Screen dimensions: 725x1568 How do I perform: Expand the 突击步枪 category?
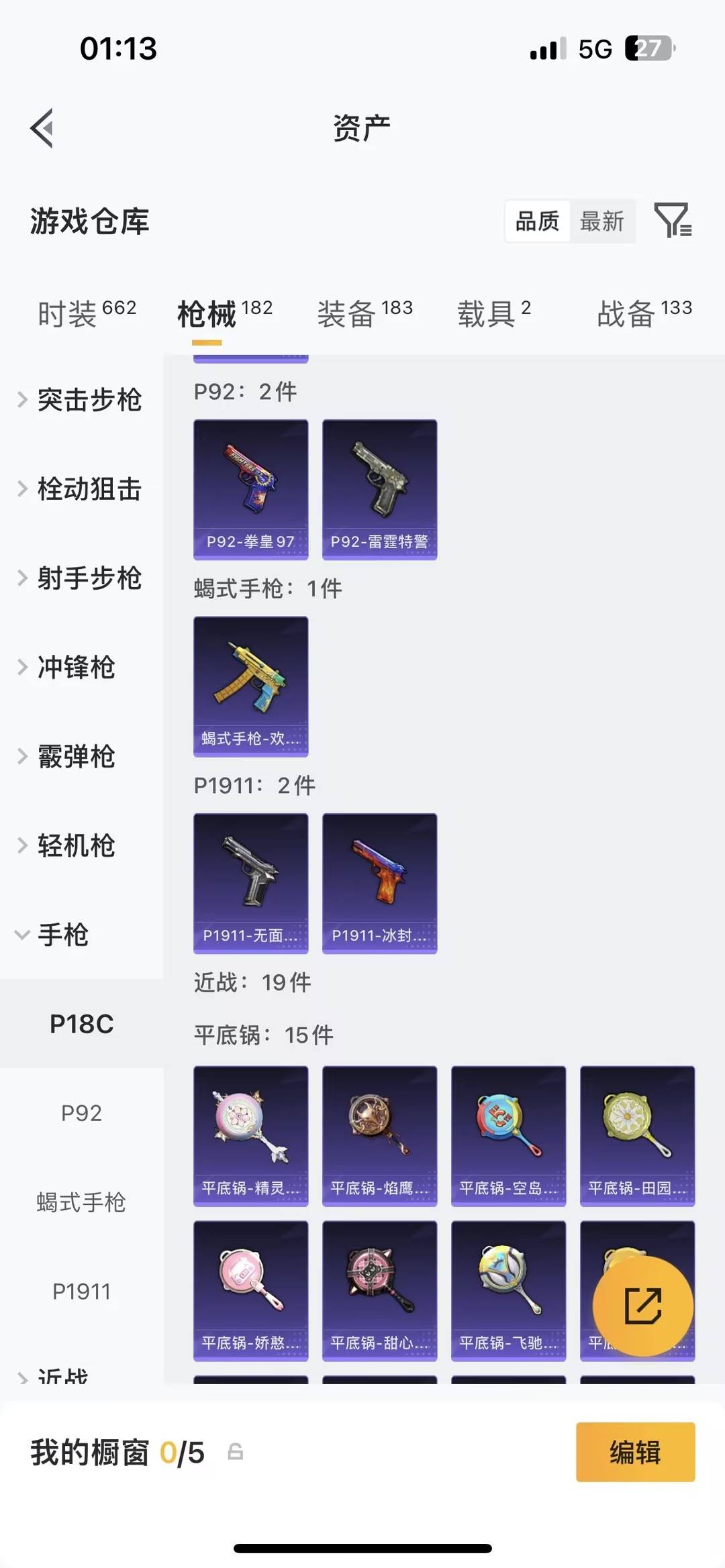[90, 399]
